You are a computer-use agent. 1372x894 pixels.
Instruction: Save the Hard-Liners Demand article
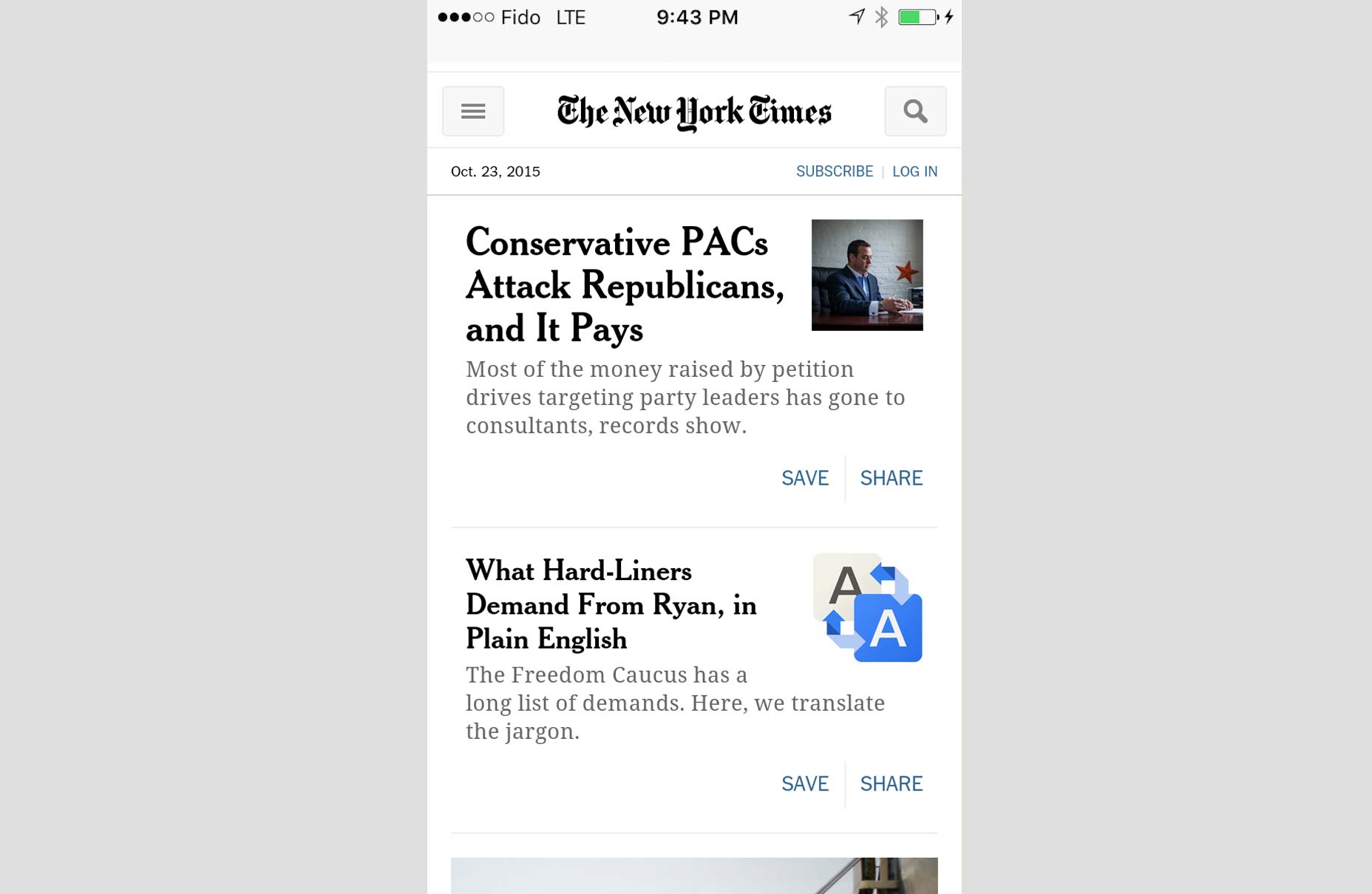(805, 784)
